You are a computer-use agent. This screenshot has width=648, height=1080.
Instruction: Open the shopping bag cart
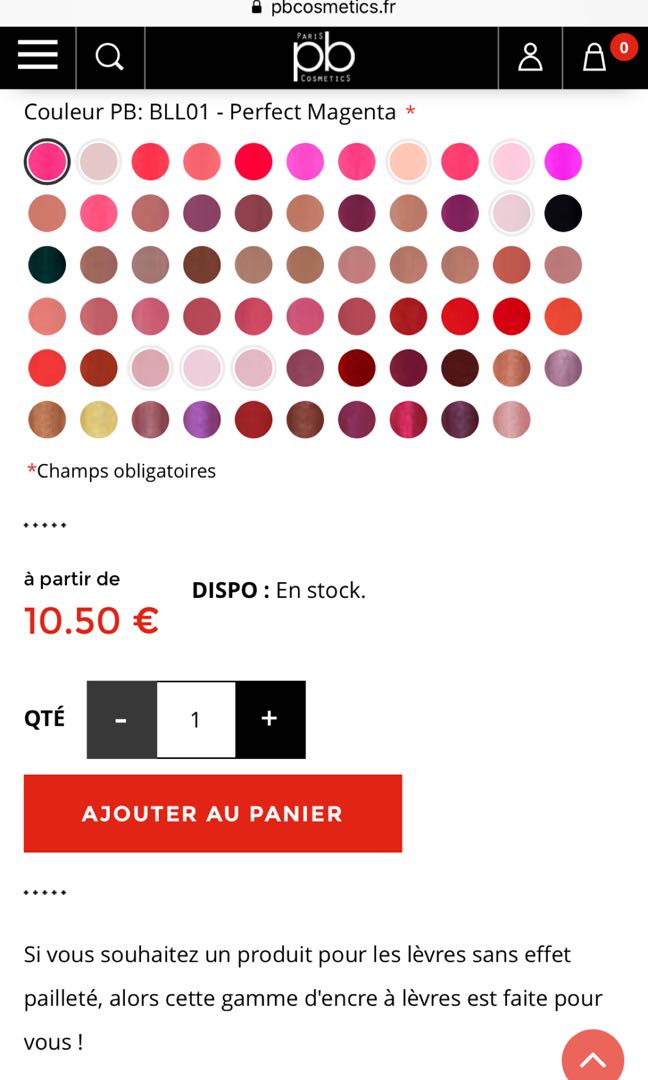point(596,57)
